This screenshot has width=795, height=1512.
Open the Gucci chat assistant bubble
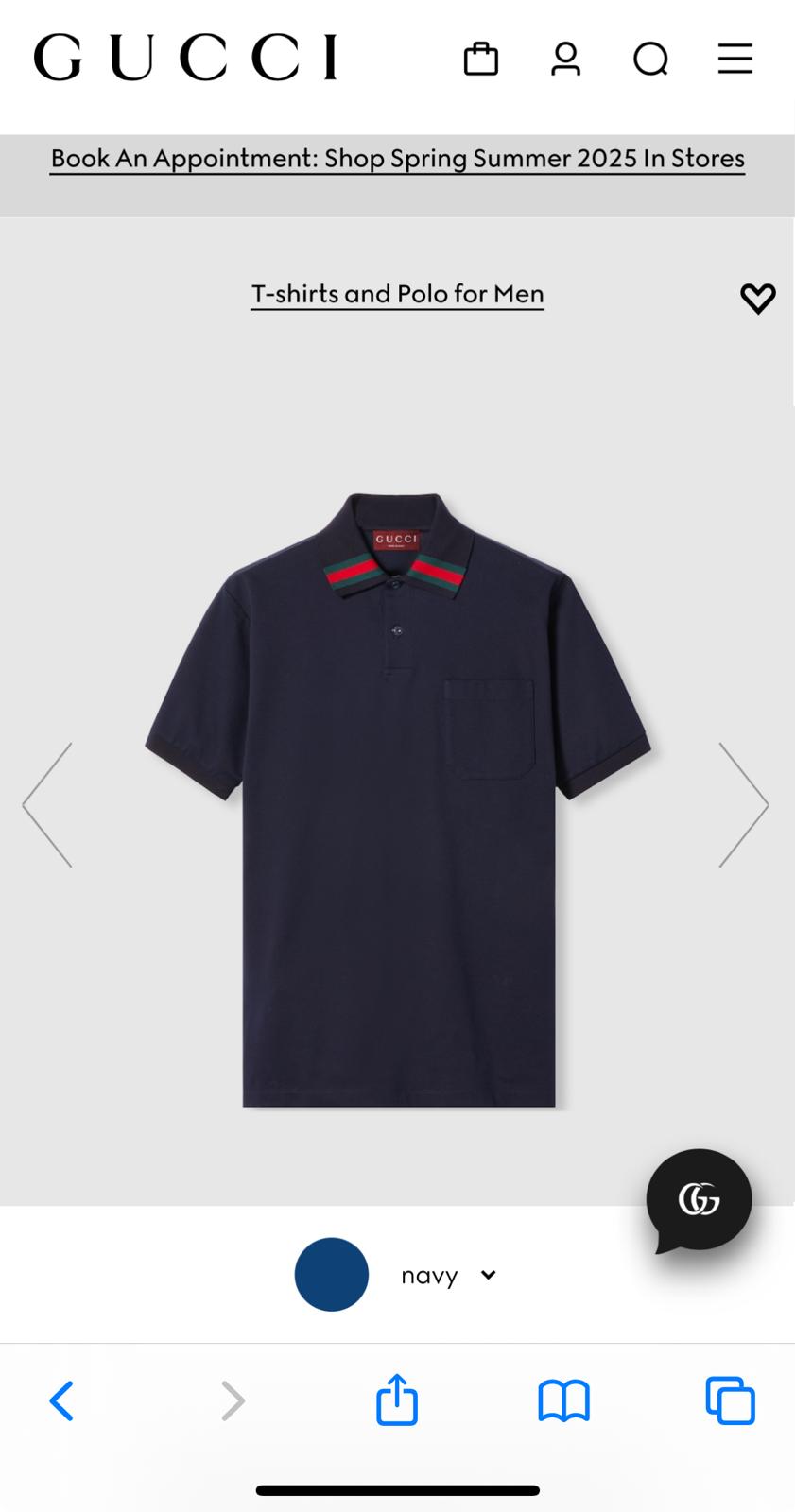coord(699,1200)
